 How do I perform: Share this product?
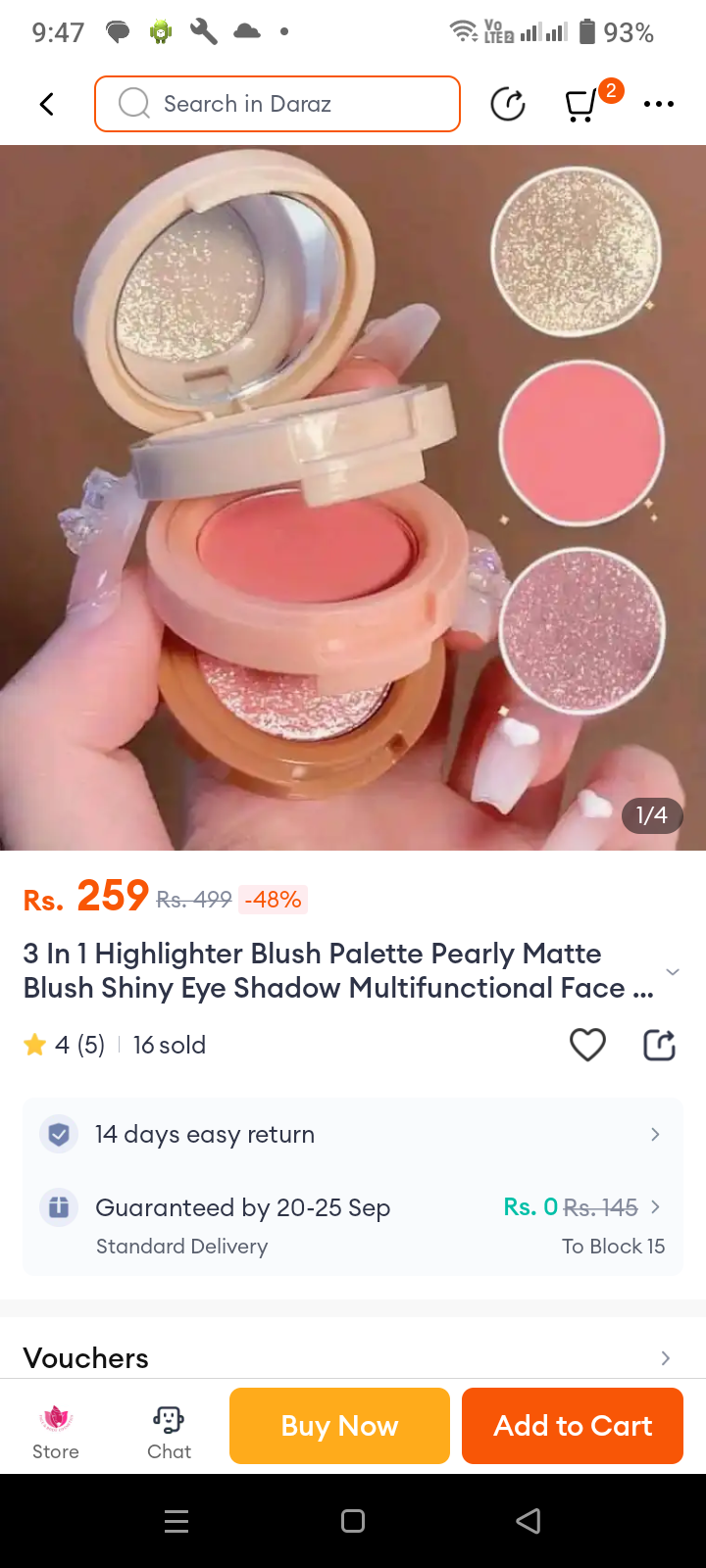click(x=659, y=1045)
